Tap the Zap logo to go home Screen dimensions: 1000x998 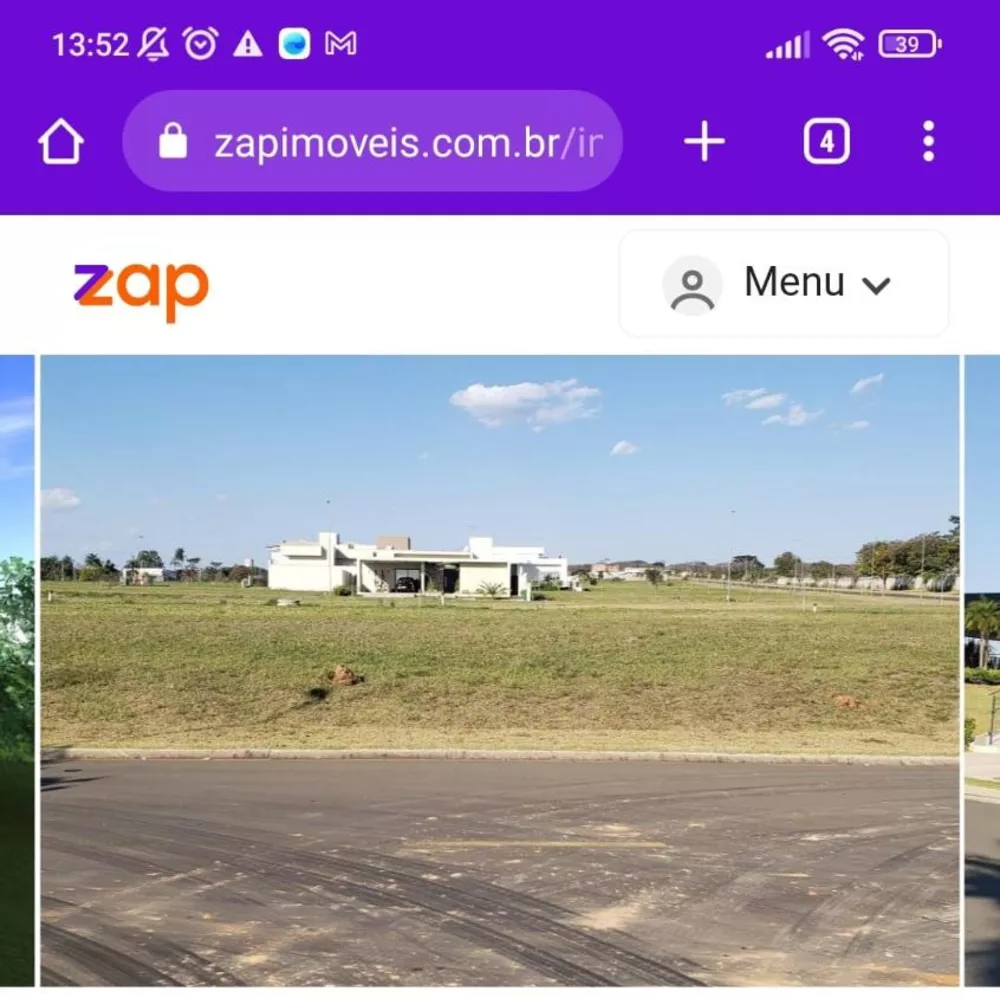[x=141, y=287]
